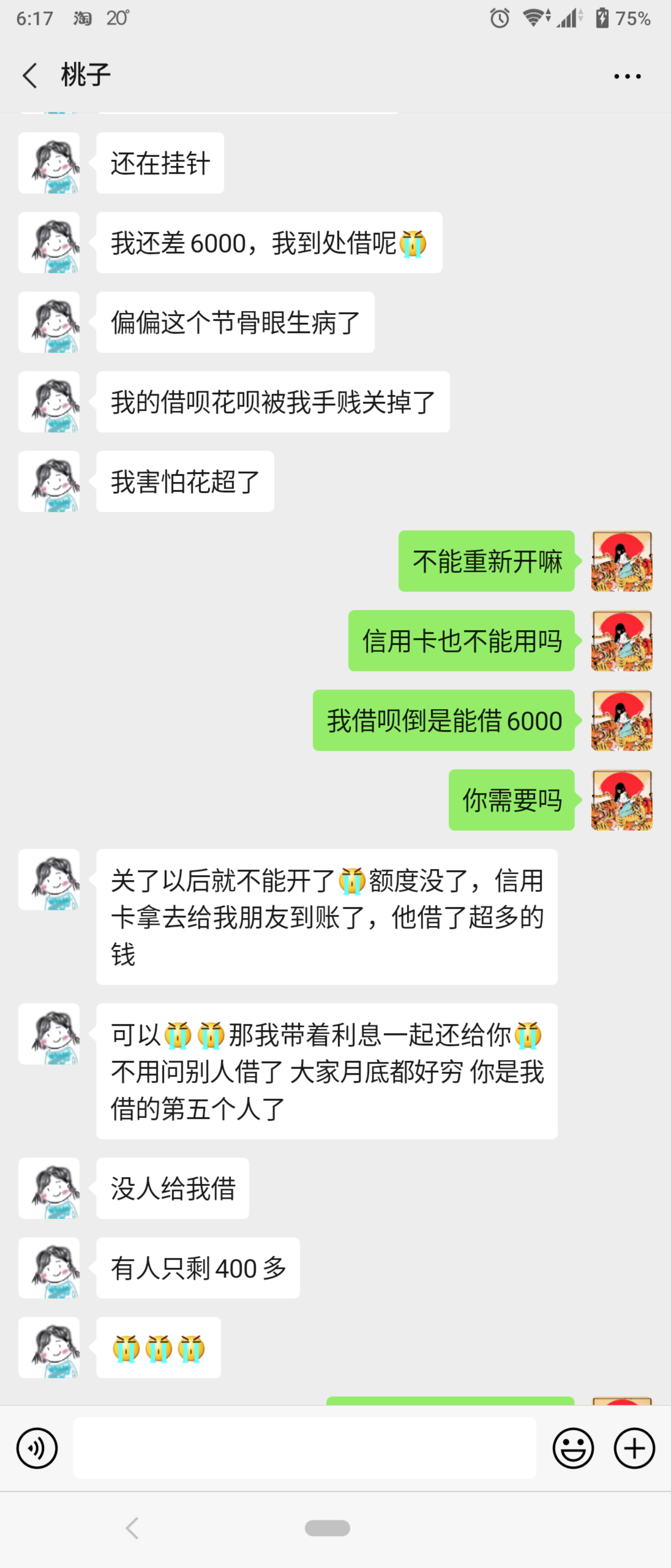The width and height of the screenshot is (671, 1568).
Task: Tap the system back navigation button
Action: point(132,1528)
